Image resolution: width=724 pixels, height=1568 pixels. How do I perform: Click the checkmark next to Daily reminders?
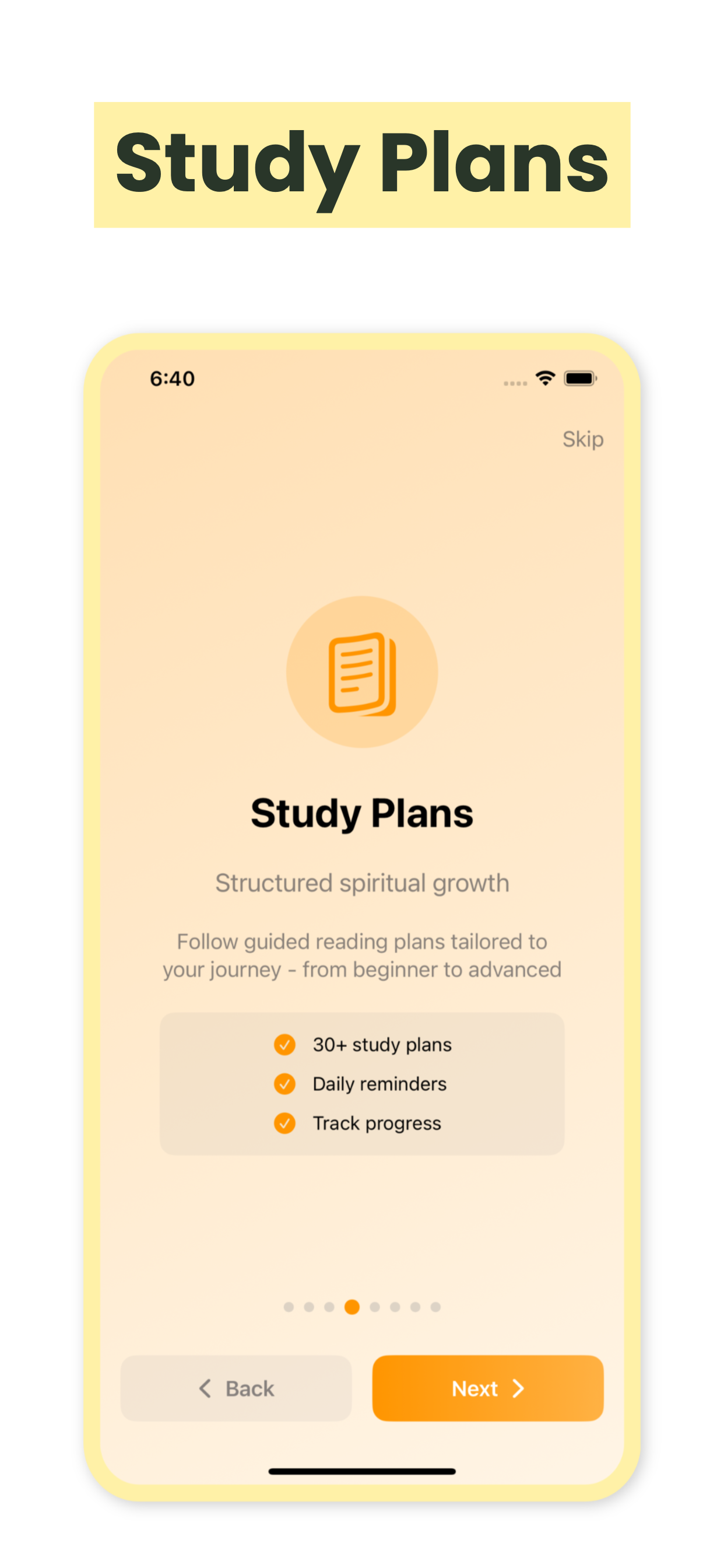coord(284,1084)
